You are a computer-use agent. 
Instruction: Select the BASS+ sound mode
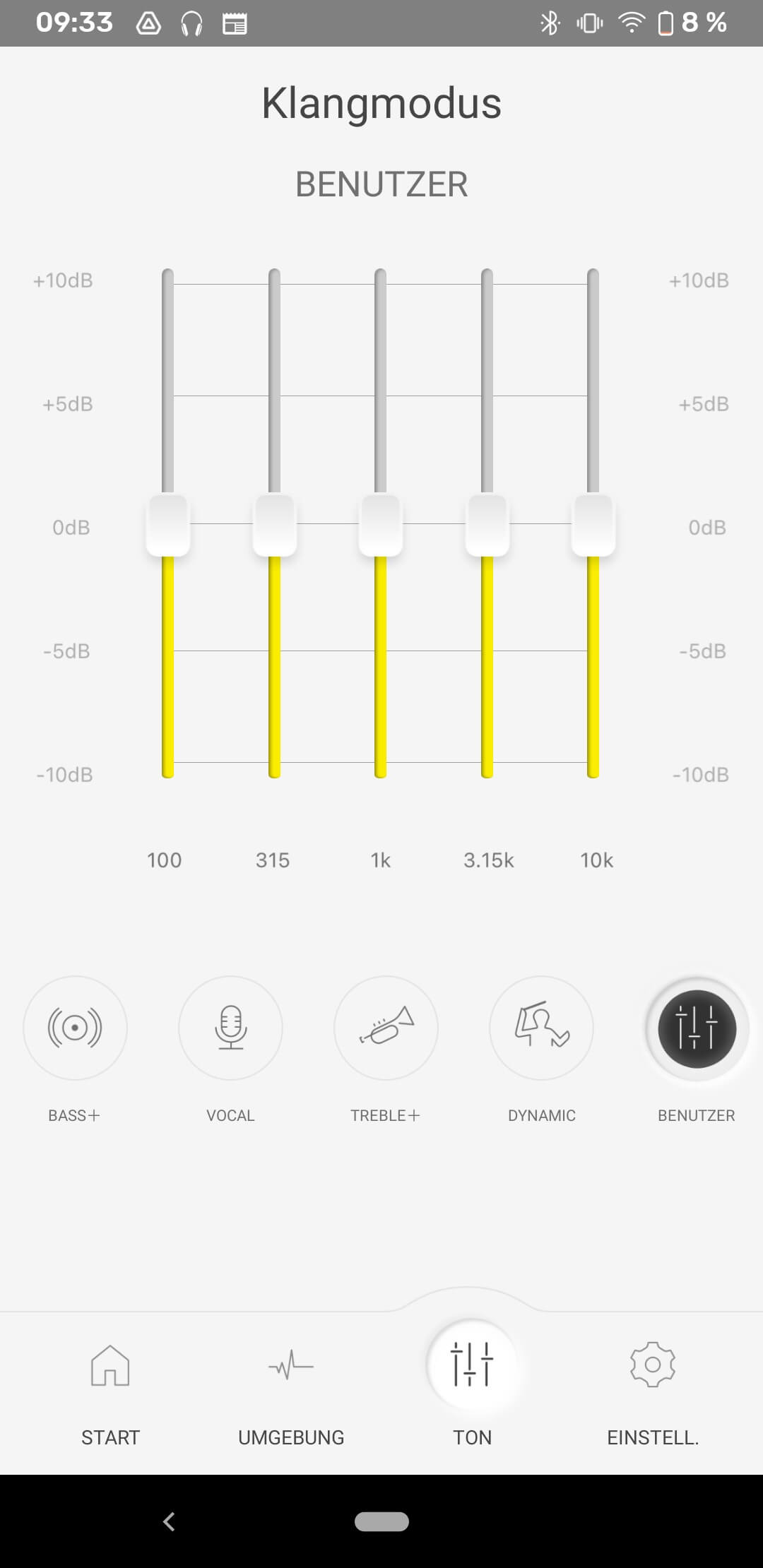(75, 1028)
